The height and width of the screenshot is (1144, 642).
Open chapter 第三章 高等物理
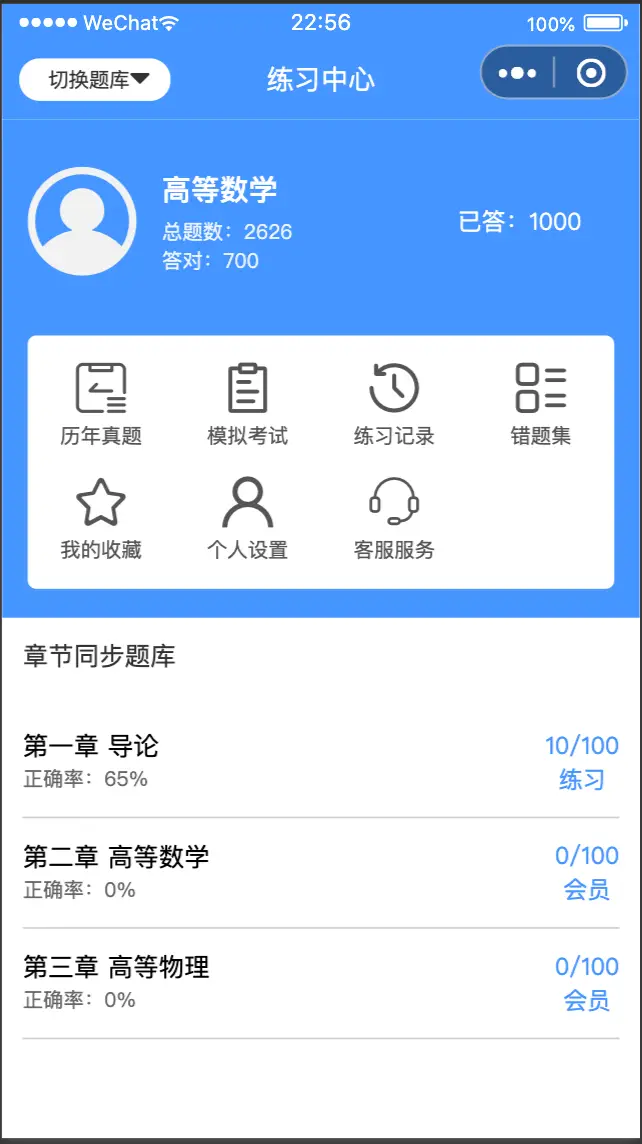point(321,983)
